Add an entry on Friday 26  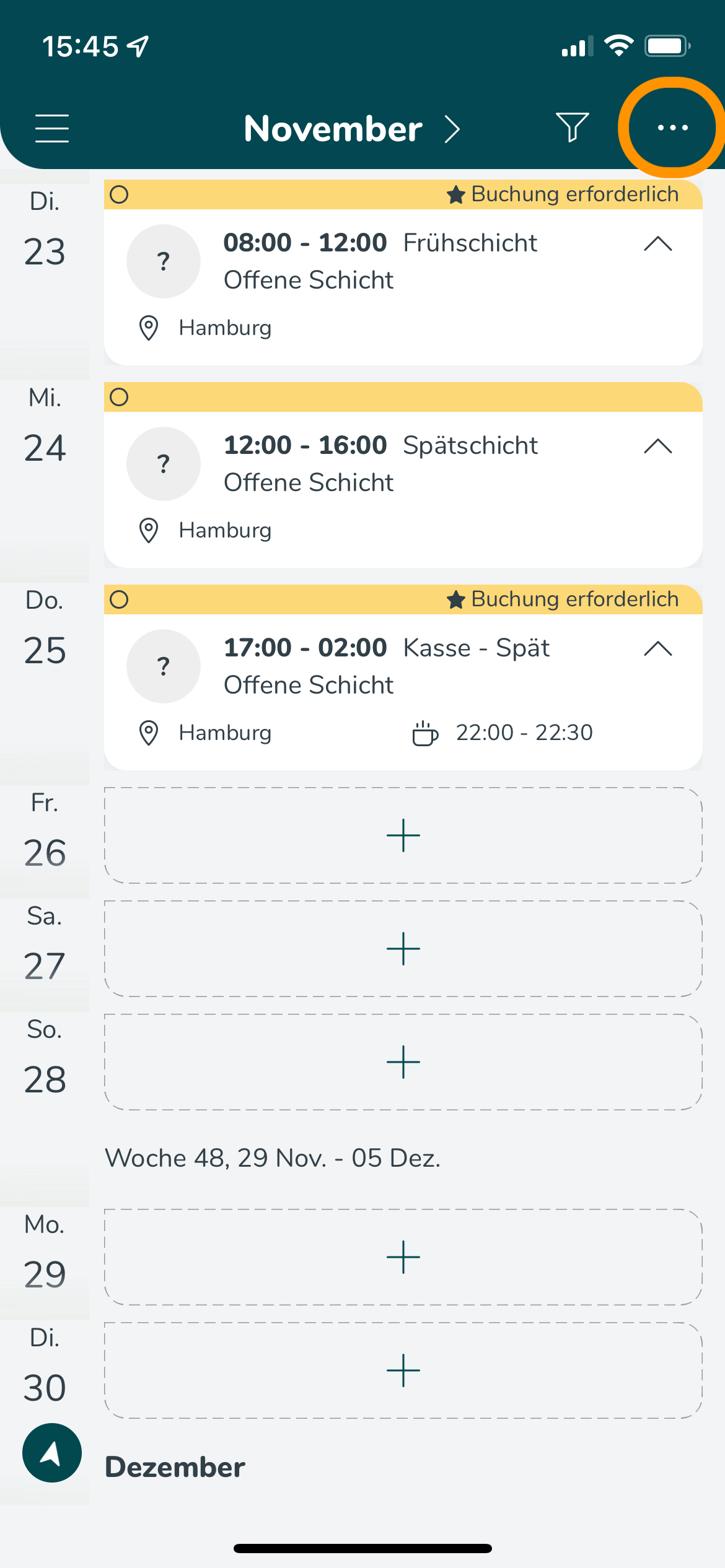click(x=403, y=835)
